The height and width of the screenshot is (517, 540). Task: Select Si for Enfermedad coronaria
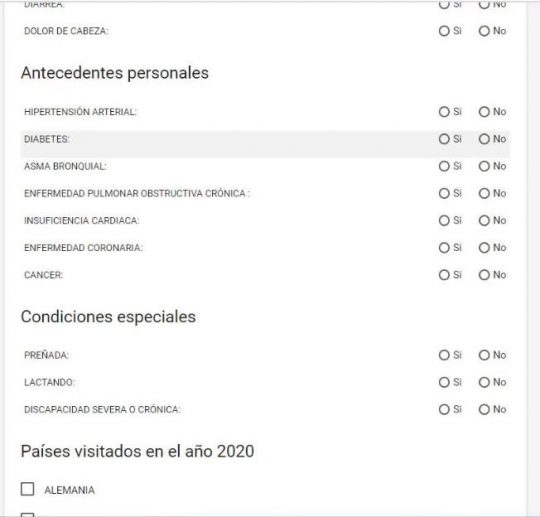pyautogui.click(x=444, y=247)
